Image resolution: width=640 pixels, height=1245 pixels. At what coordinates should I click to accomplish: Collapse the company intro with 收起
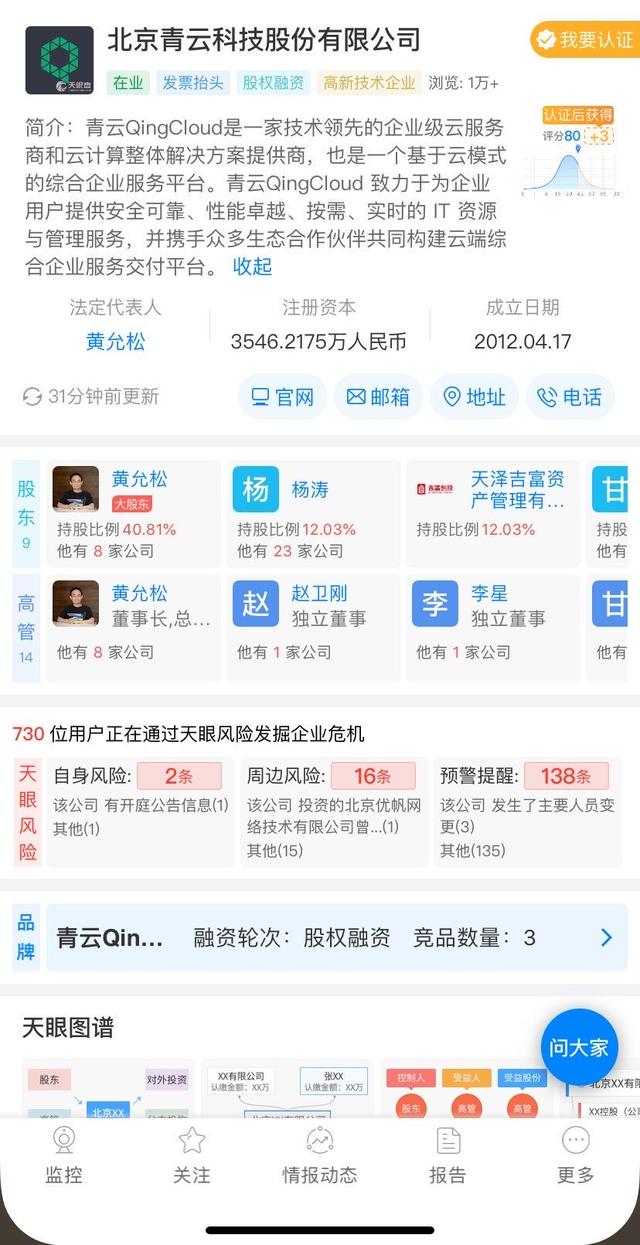pos(252,266)
